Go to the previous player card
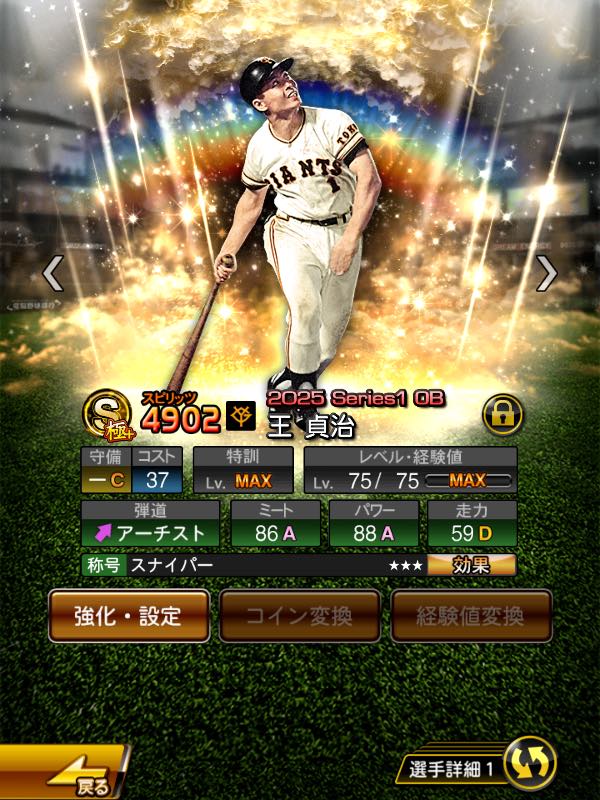The image size is (600, 800). (52, 273)
